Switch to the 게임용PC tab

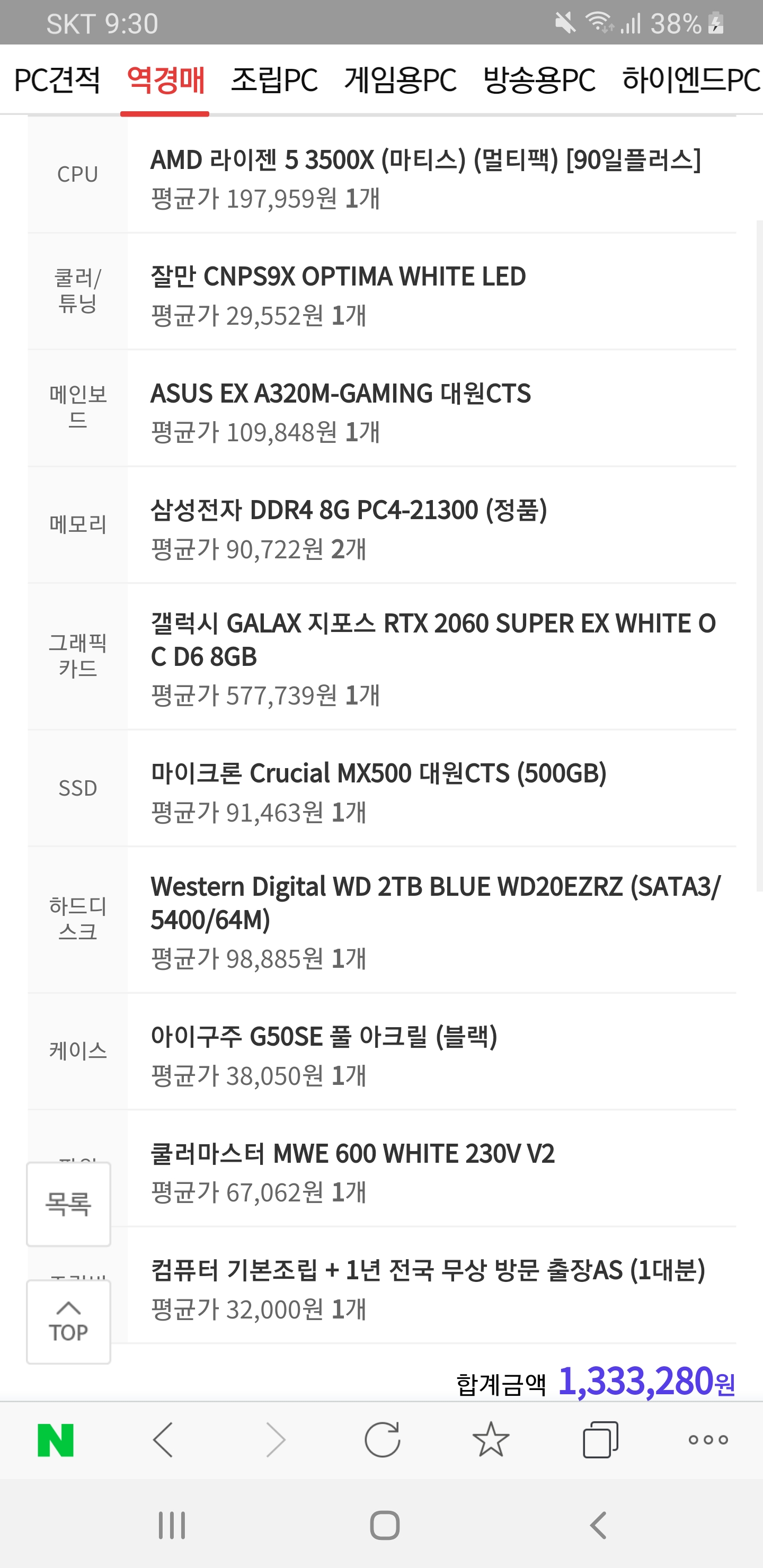(400, 80)
